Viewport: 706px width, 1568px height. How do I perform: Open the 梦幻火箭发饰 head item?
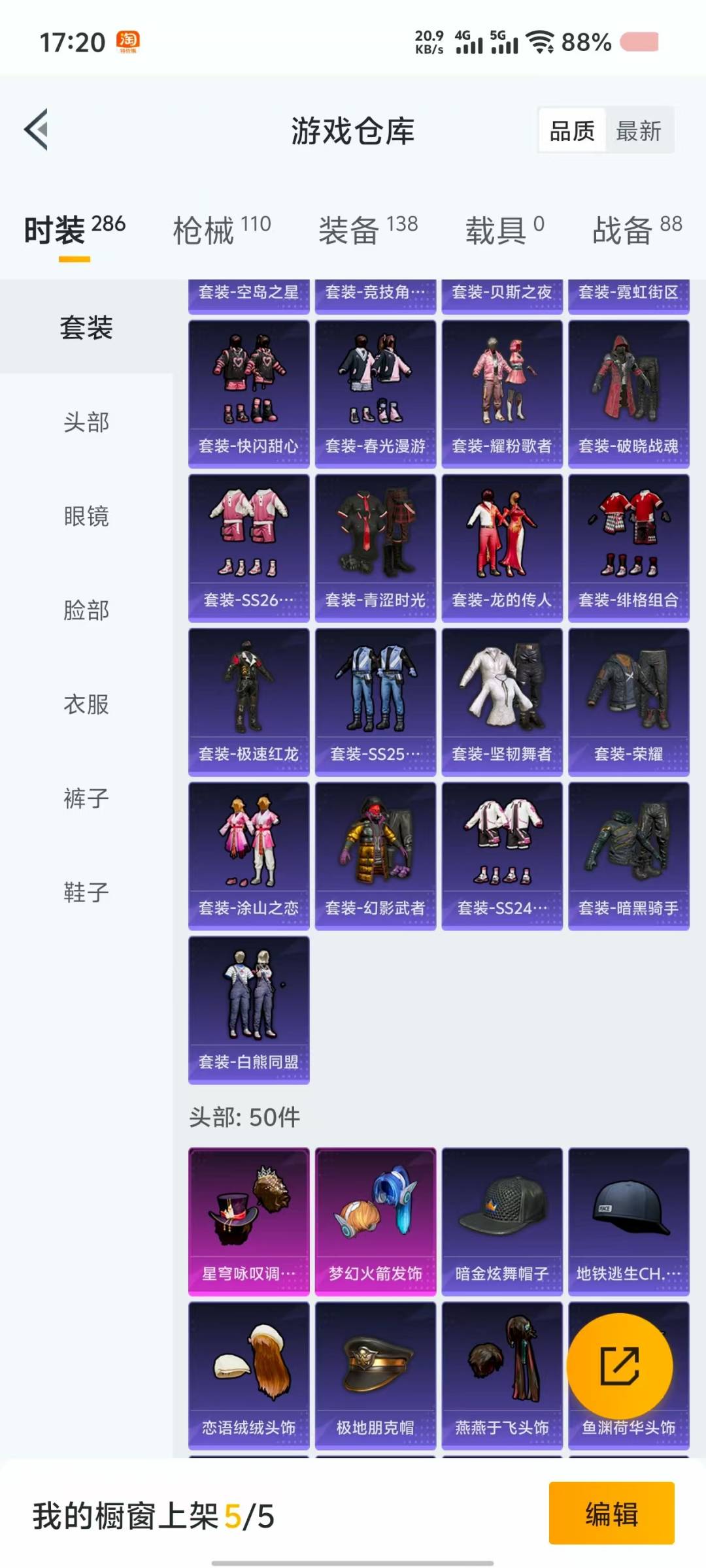click(x=375, y=1222)
